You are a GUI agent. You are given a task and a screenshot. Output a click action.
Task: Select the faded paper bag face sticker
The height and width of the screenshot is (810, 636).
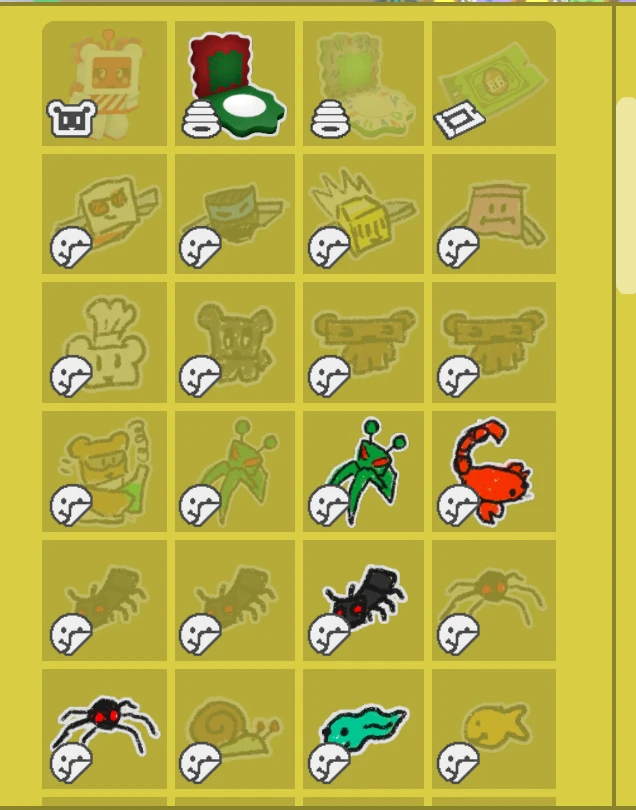[x=494, y=213]
